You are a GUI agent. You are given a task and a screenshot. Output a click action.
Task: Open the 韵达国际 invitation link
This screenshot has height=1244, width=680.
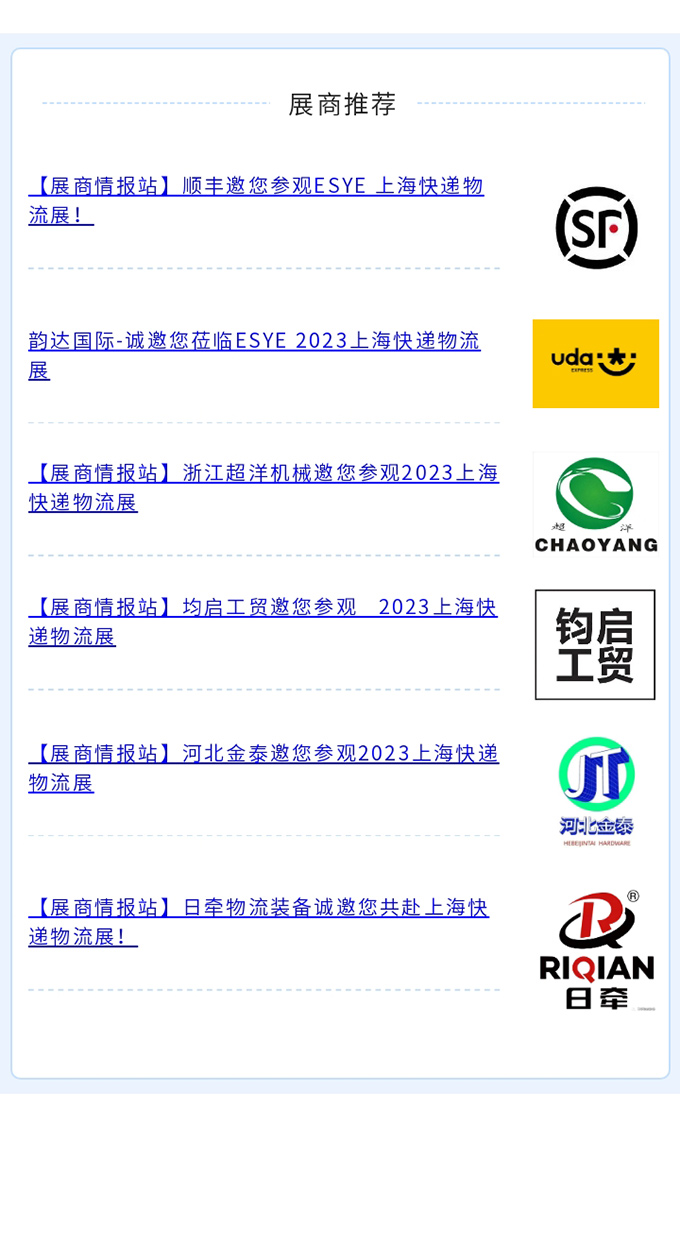254,355
